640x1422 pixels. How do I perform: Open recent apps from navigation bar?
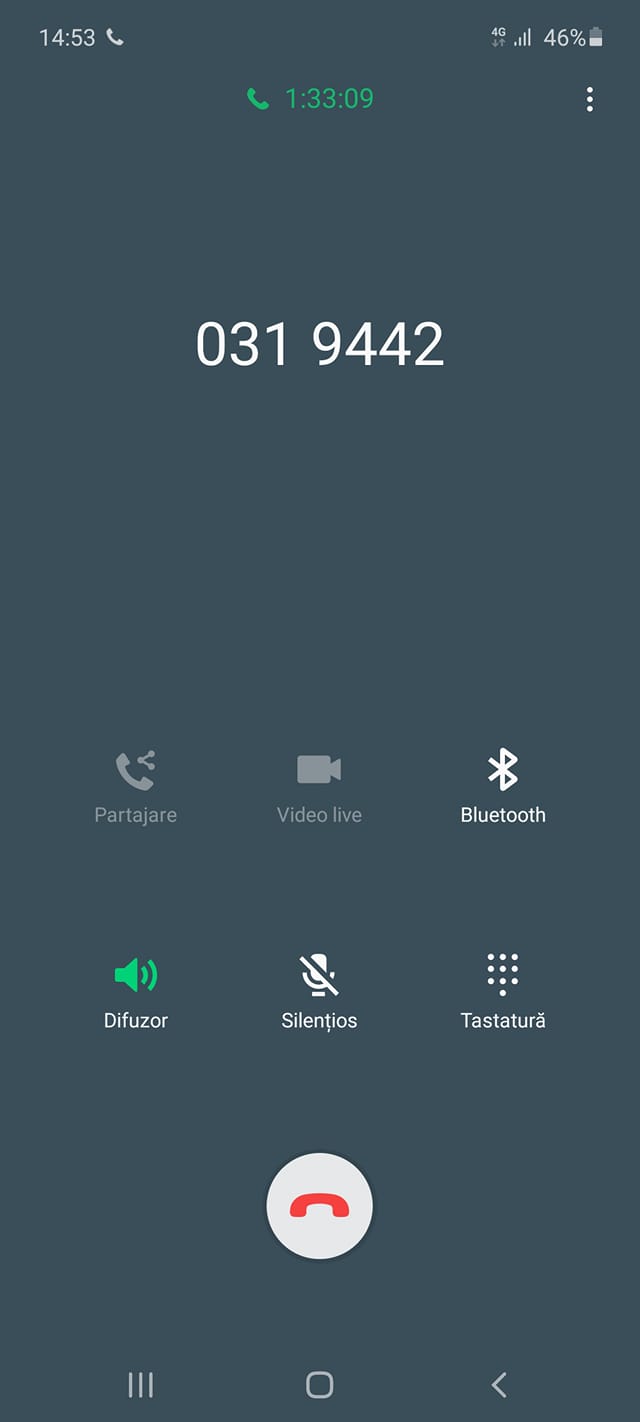141,1384
